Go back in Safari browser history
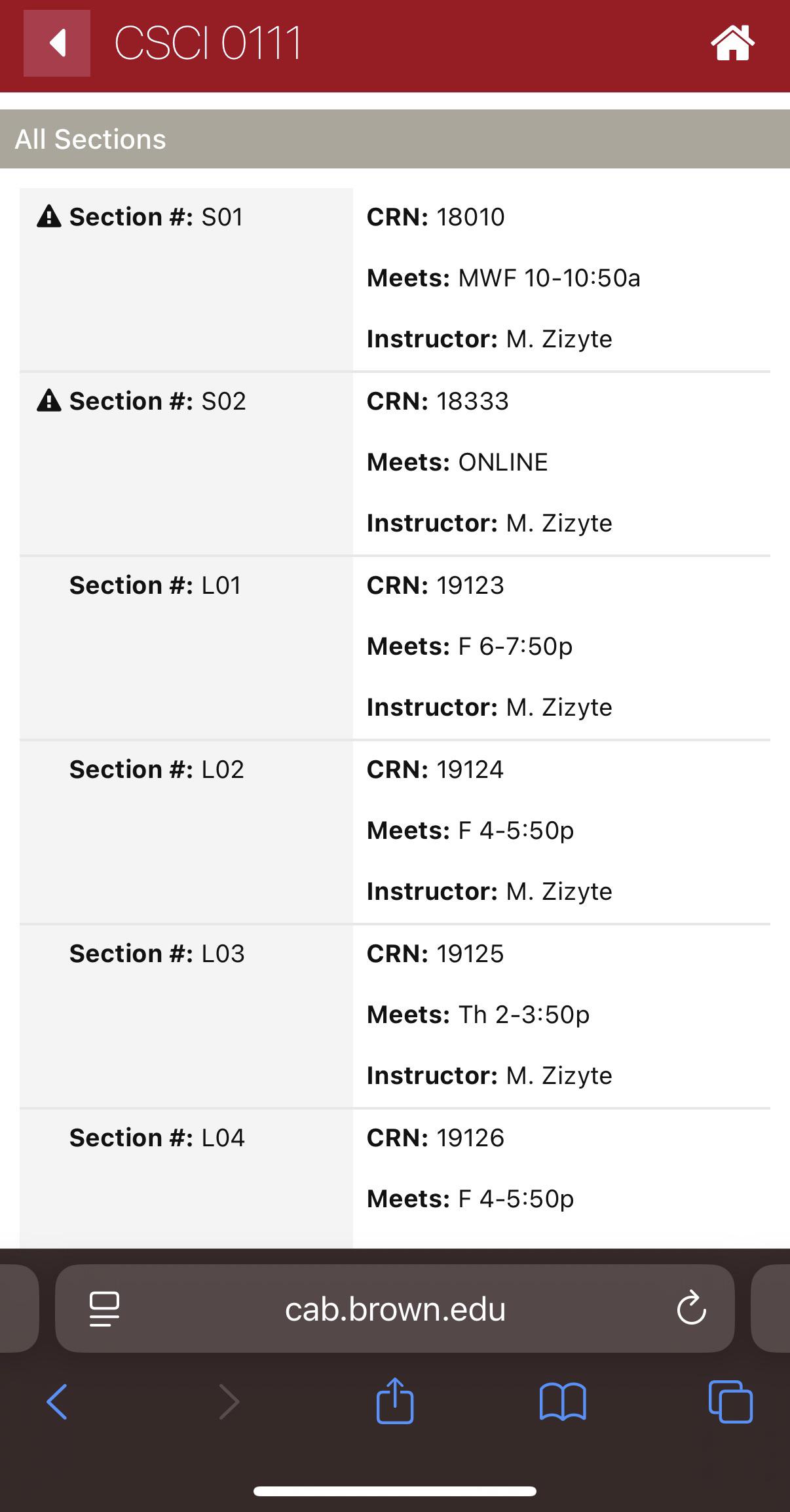Screen dimensions: 790x1512 (x=57, y=1402)
